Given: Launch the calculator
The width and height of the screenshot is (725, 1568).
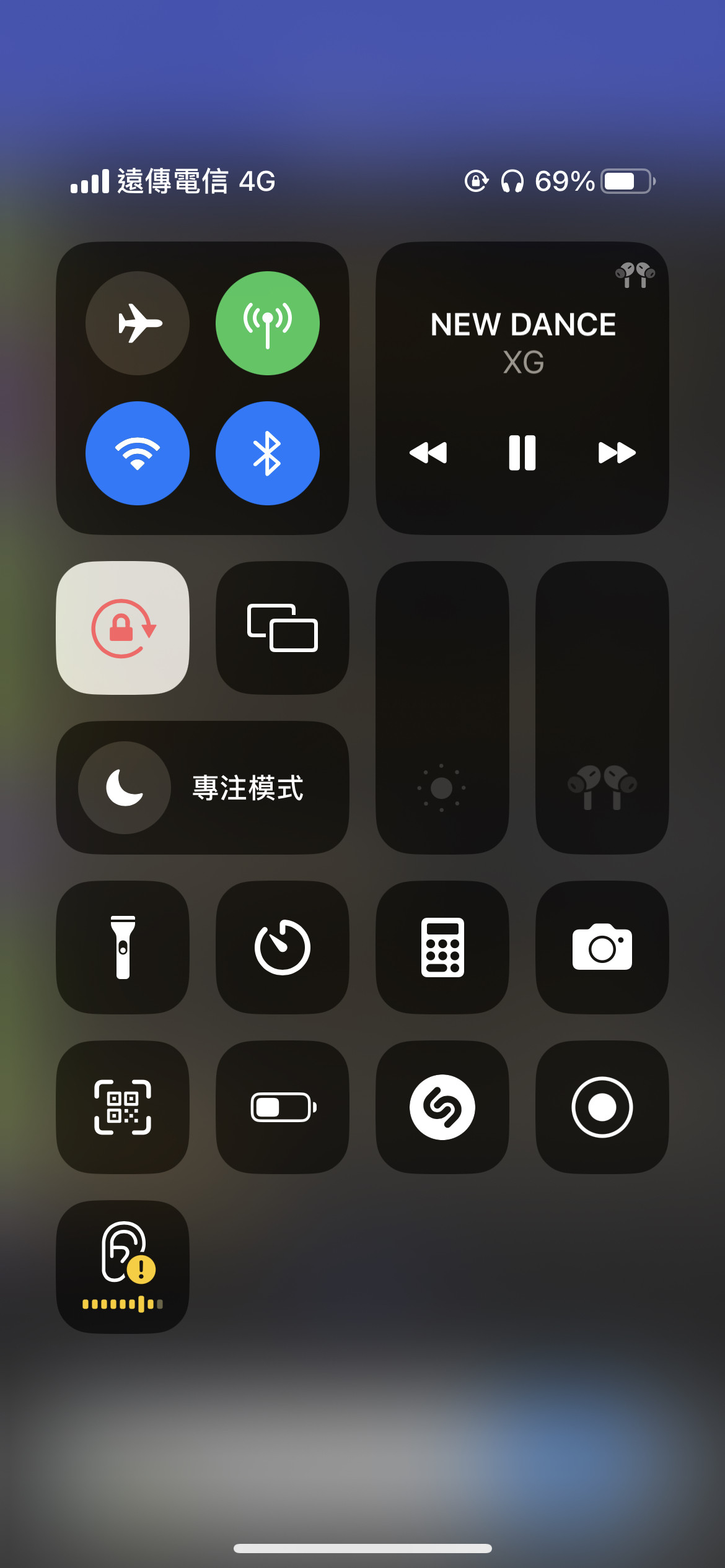Looking at the screenshot, I should tap(442, 947).
